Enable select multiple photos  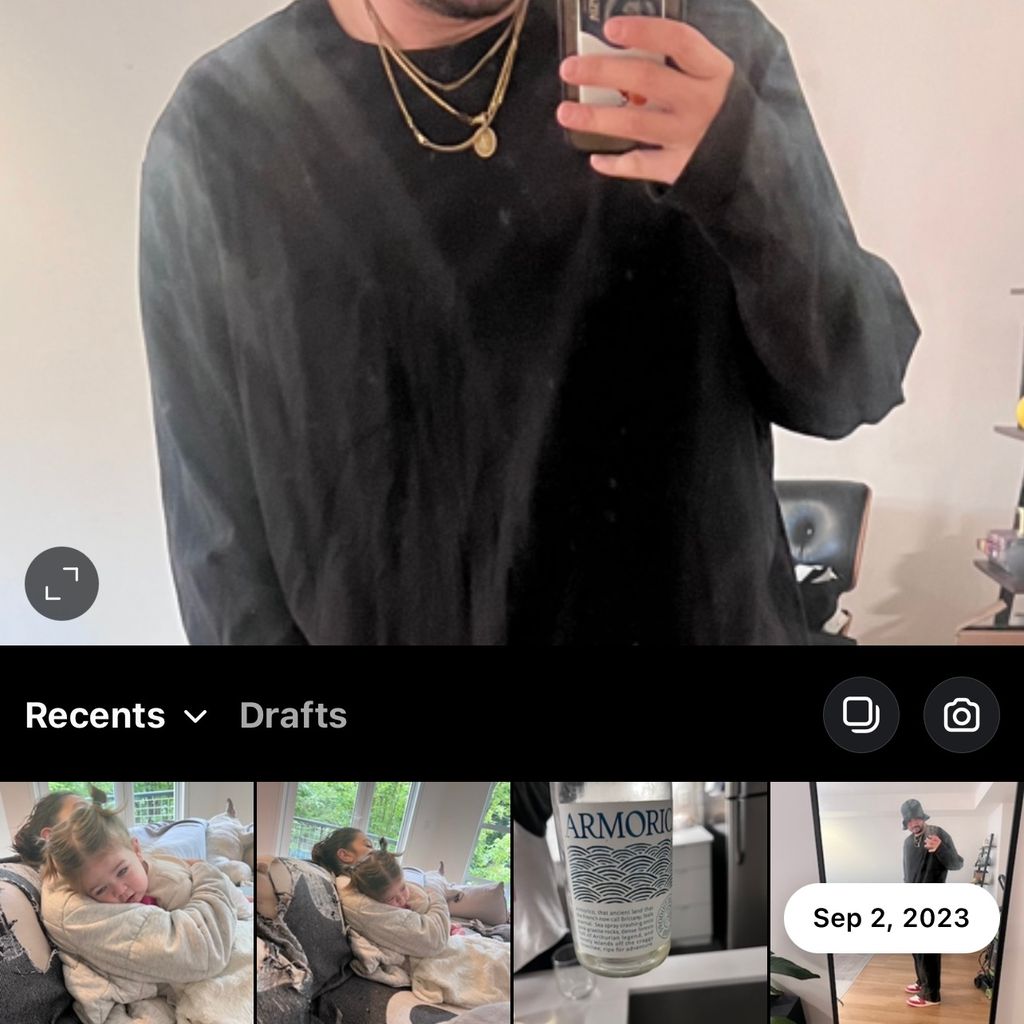[x=860, y=715]
